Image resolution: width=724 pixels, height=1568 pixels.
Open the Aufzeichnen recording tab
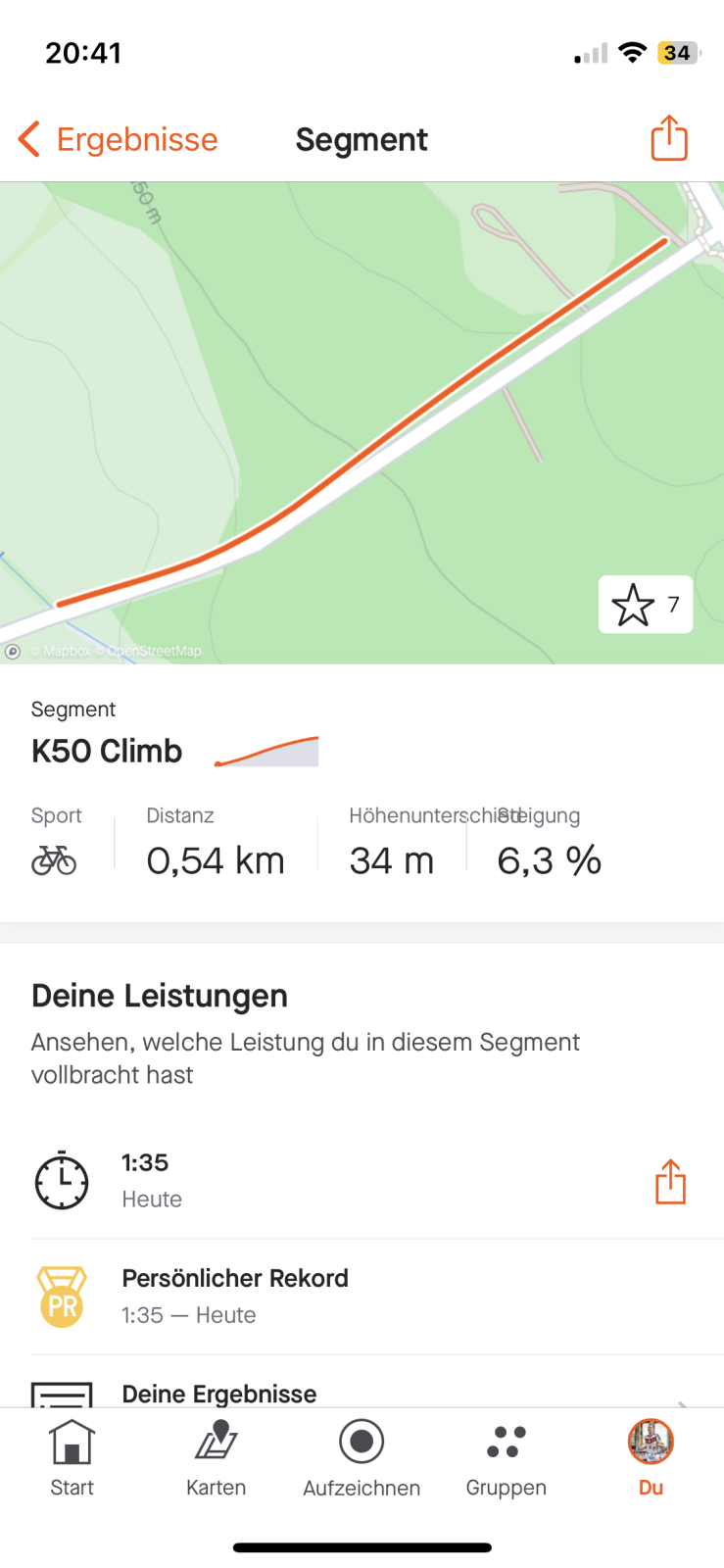pos(362,1457)
